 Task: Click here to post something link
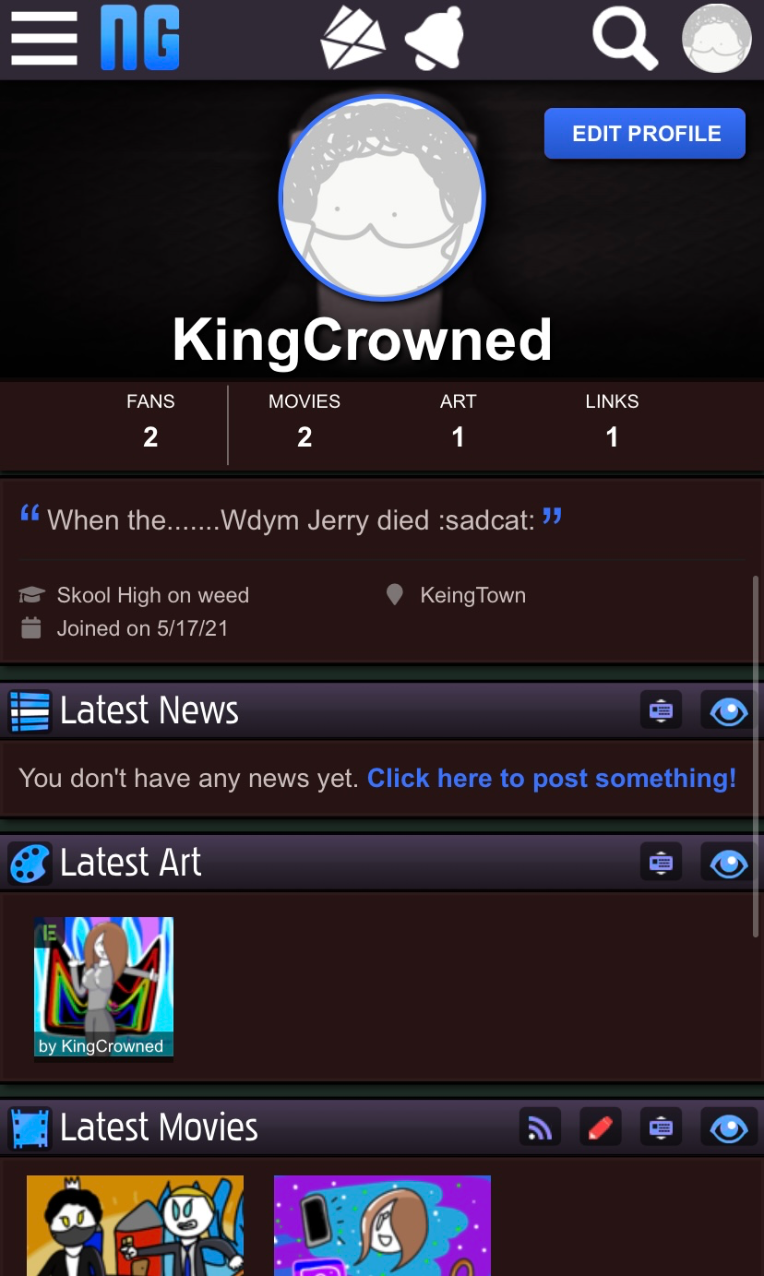point(551,778)
